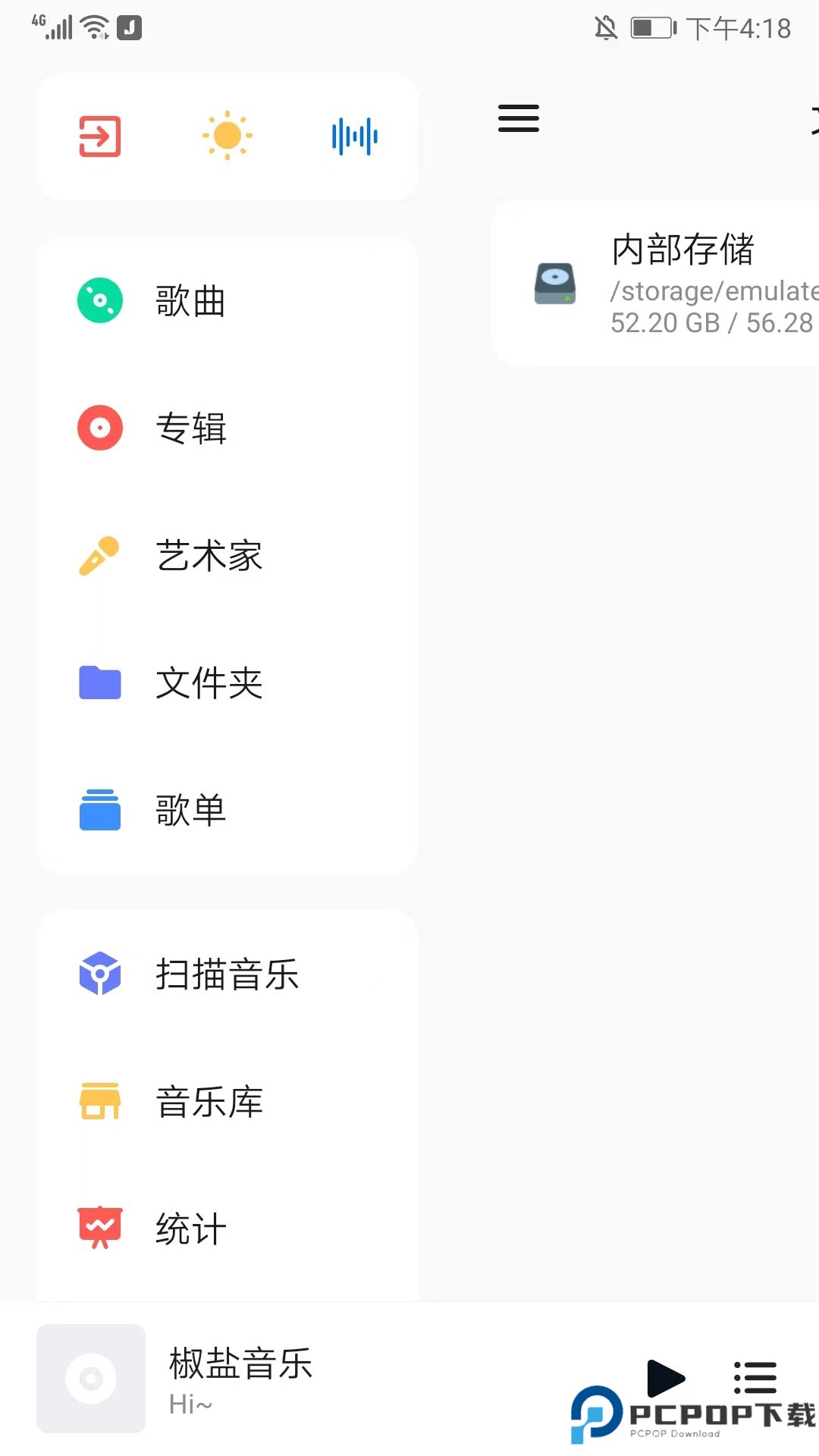The image size is (819, 1456).
Task: Toggle the sun theme icon
Action: [227, 136]
